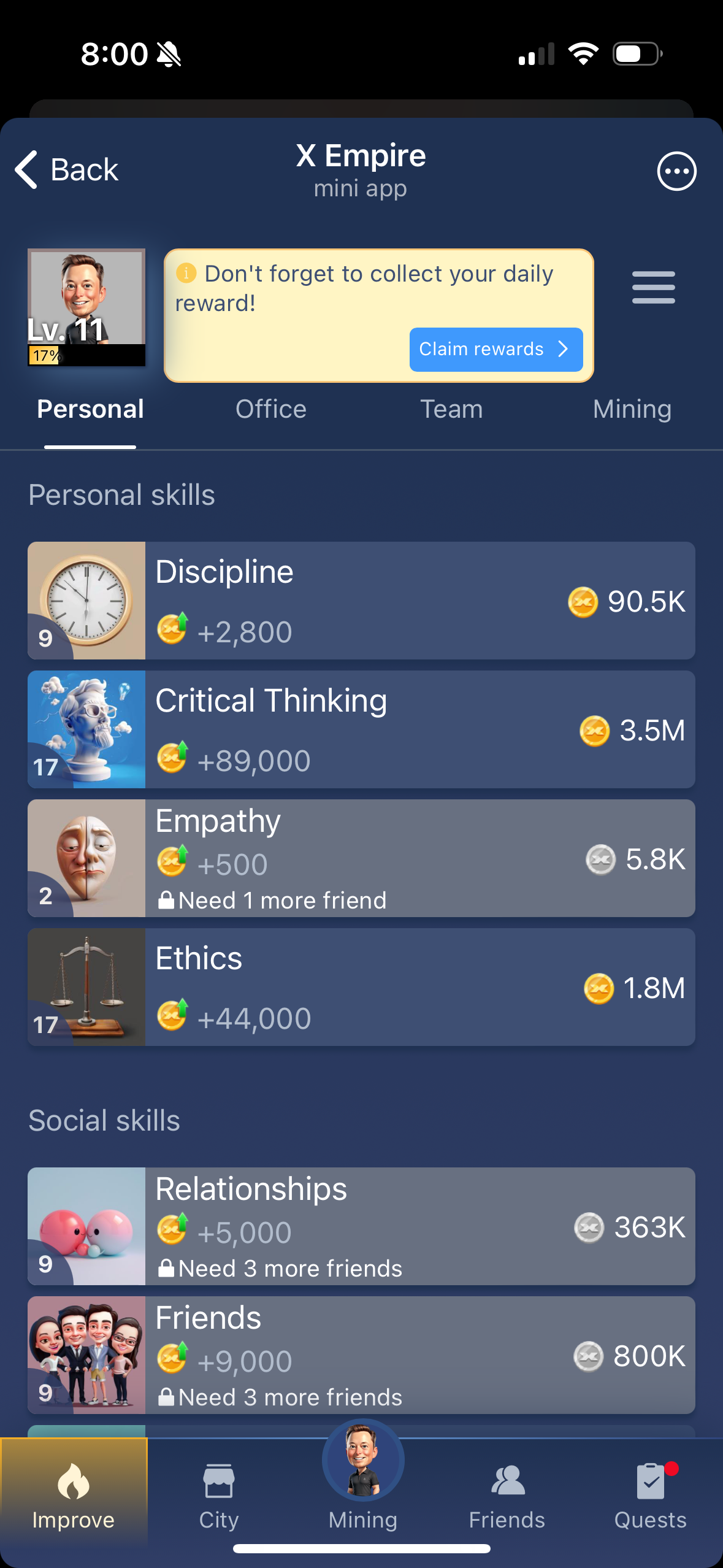Go to the City section
The image size is (723, 1568).
pyautogui.click(x=219, y=1494)
